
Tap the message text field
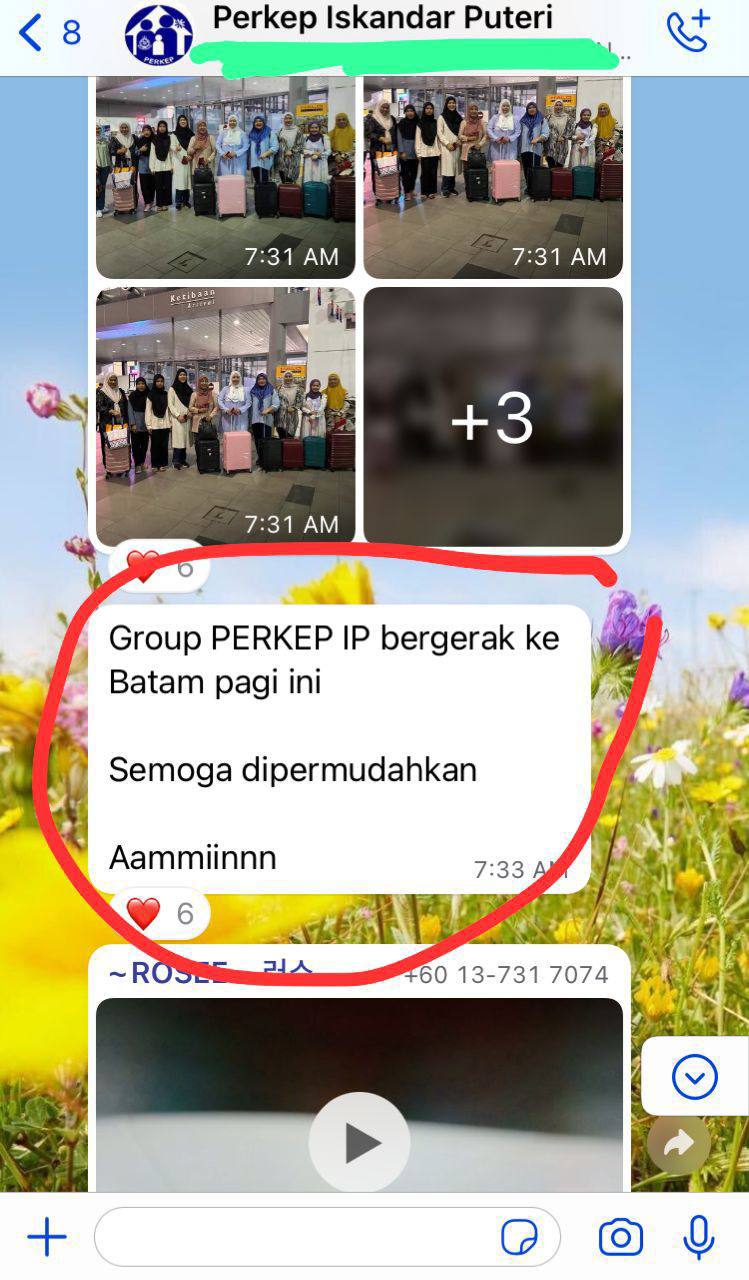[300, 1238]
